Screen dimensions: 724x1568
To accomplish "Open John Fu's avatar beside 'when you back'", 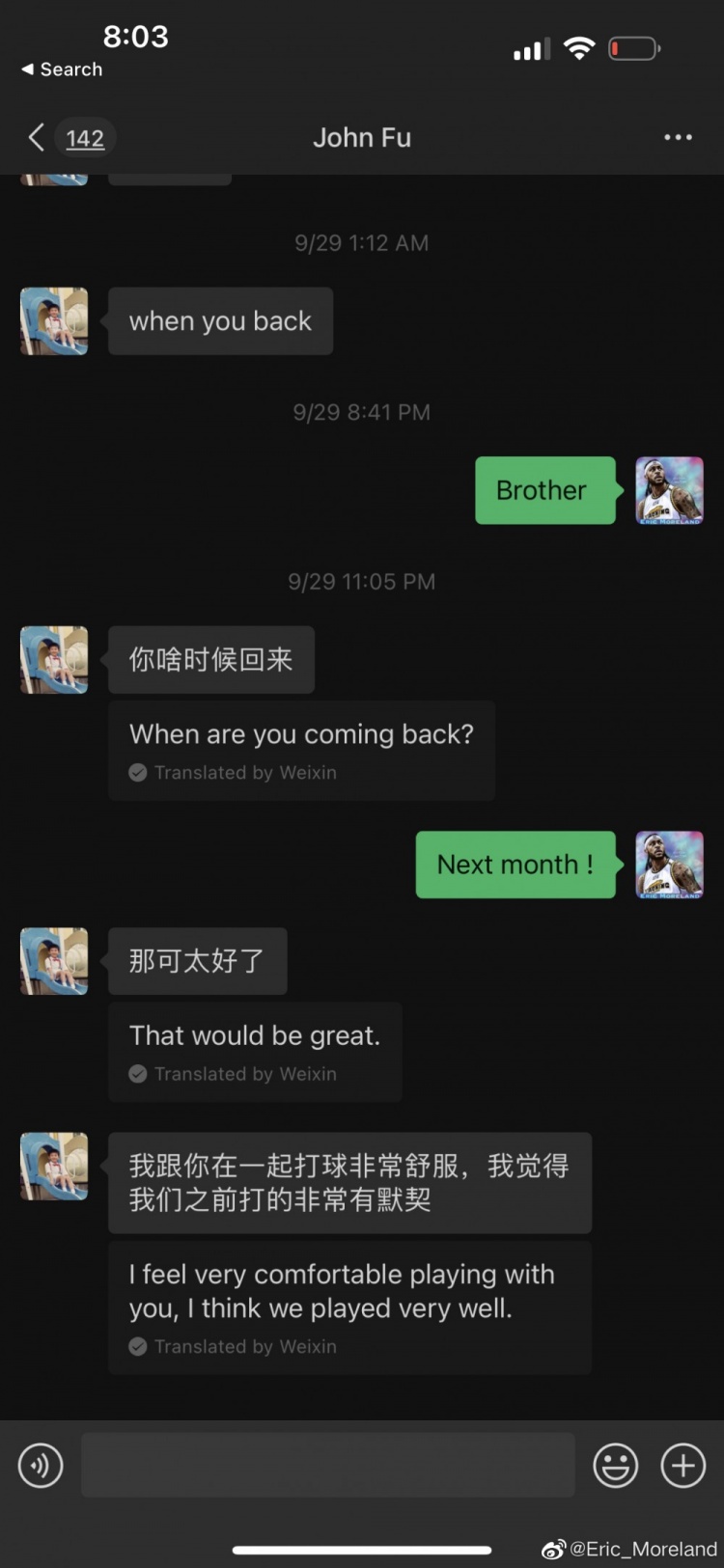I will [x=54, y=321].
